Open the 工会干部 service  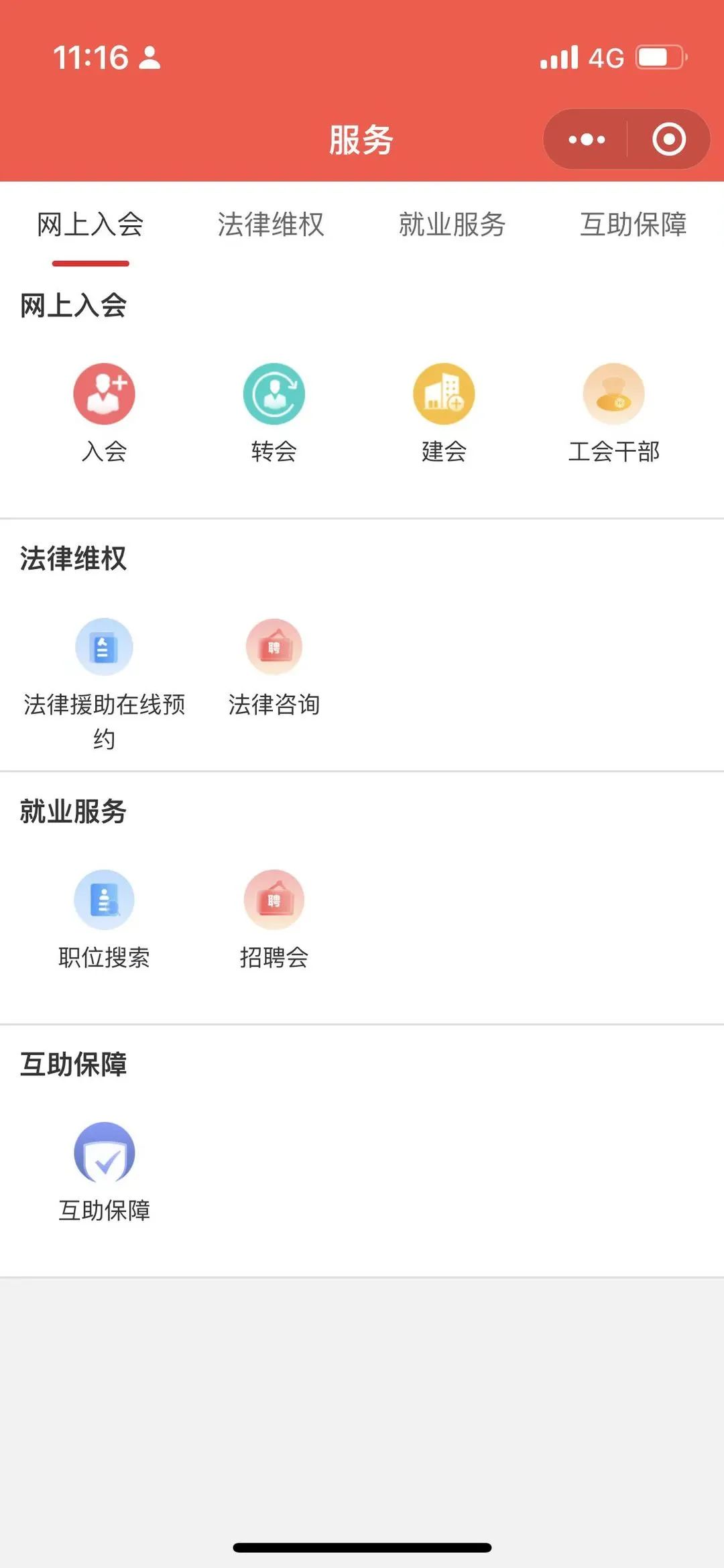(x=613, y=413)
